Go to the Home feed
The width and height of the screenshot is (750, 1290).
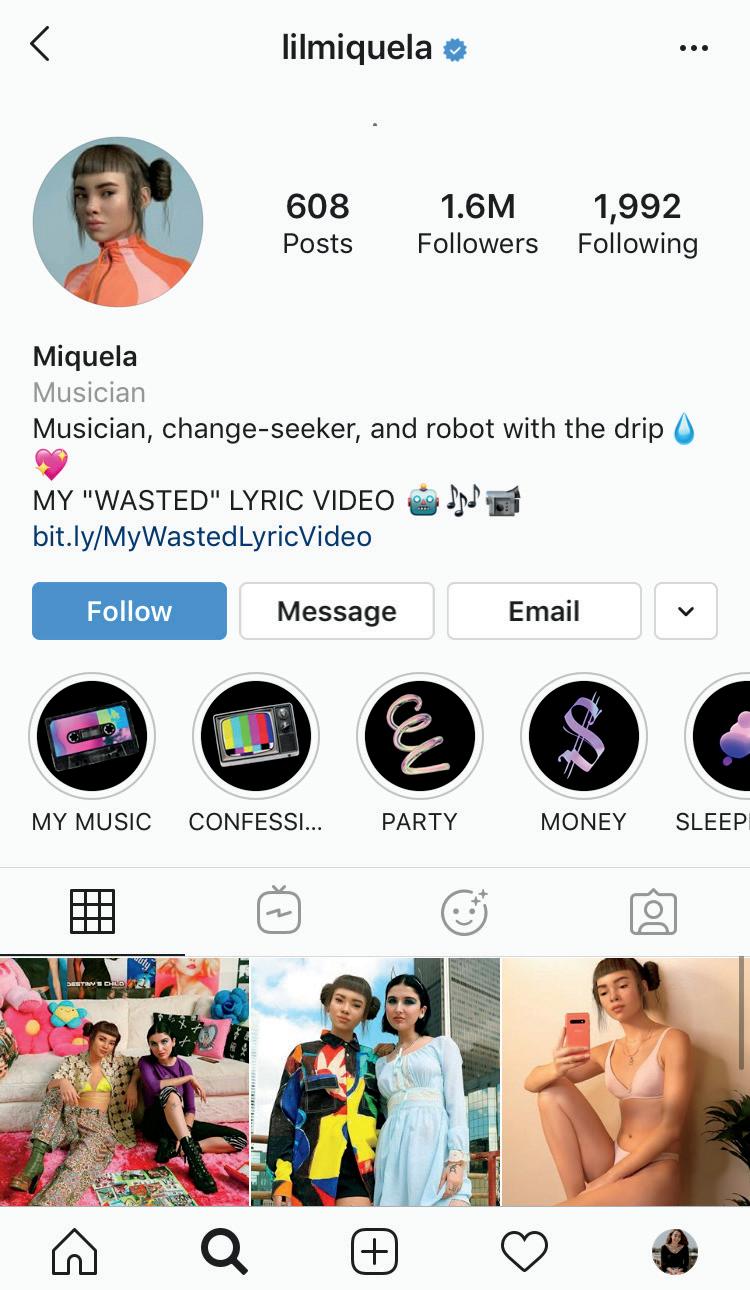(75, 1251)
